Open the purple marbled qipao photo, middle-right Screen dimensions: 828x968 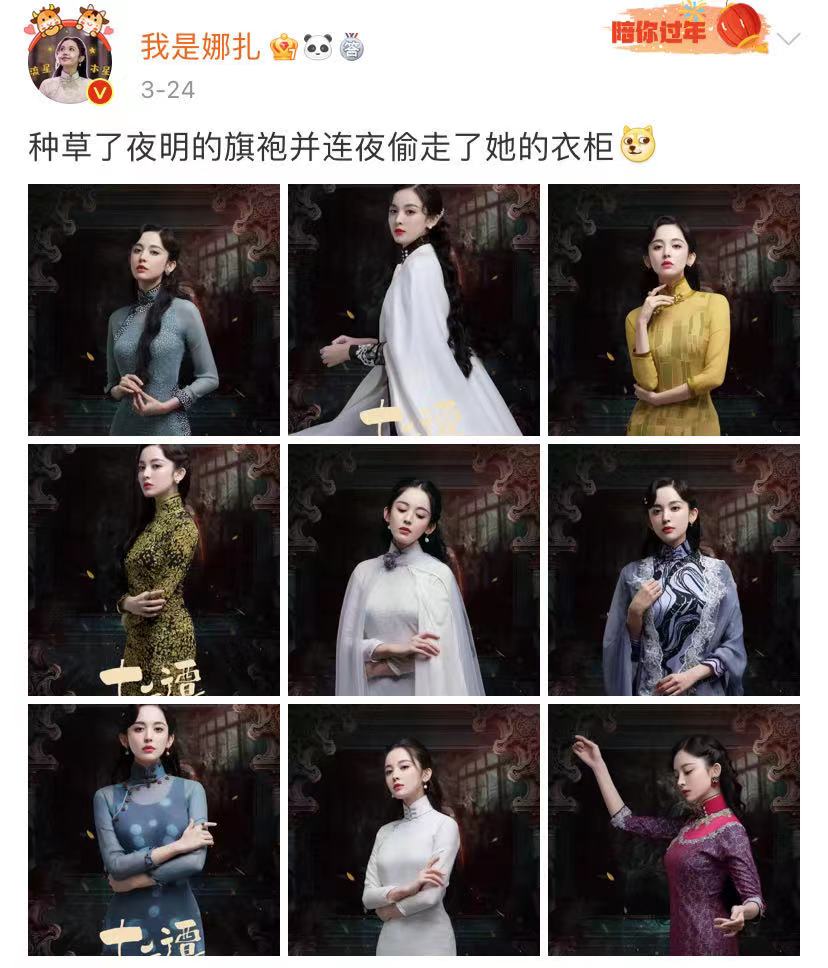click(x=673, y=570)
